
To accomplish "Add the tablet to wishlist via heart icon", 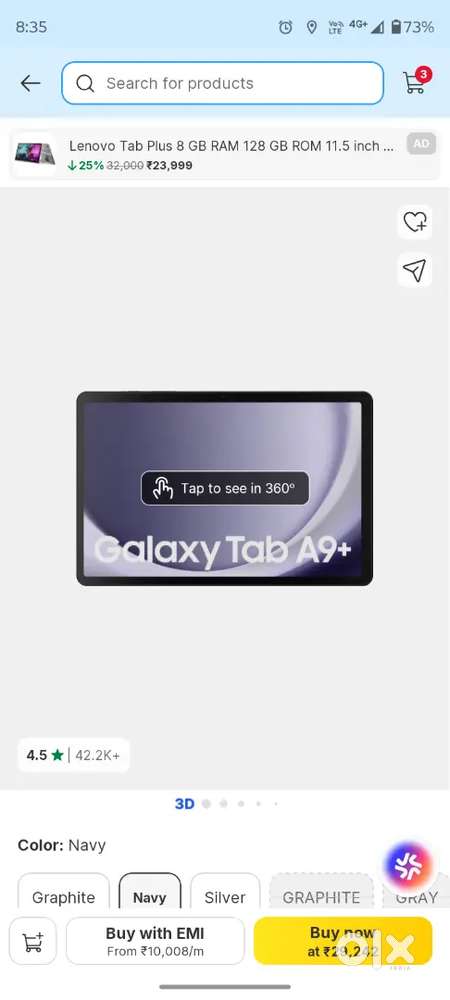I will tap(415, 222).
